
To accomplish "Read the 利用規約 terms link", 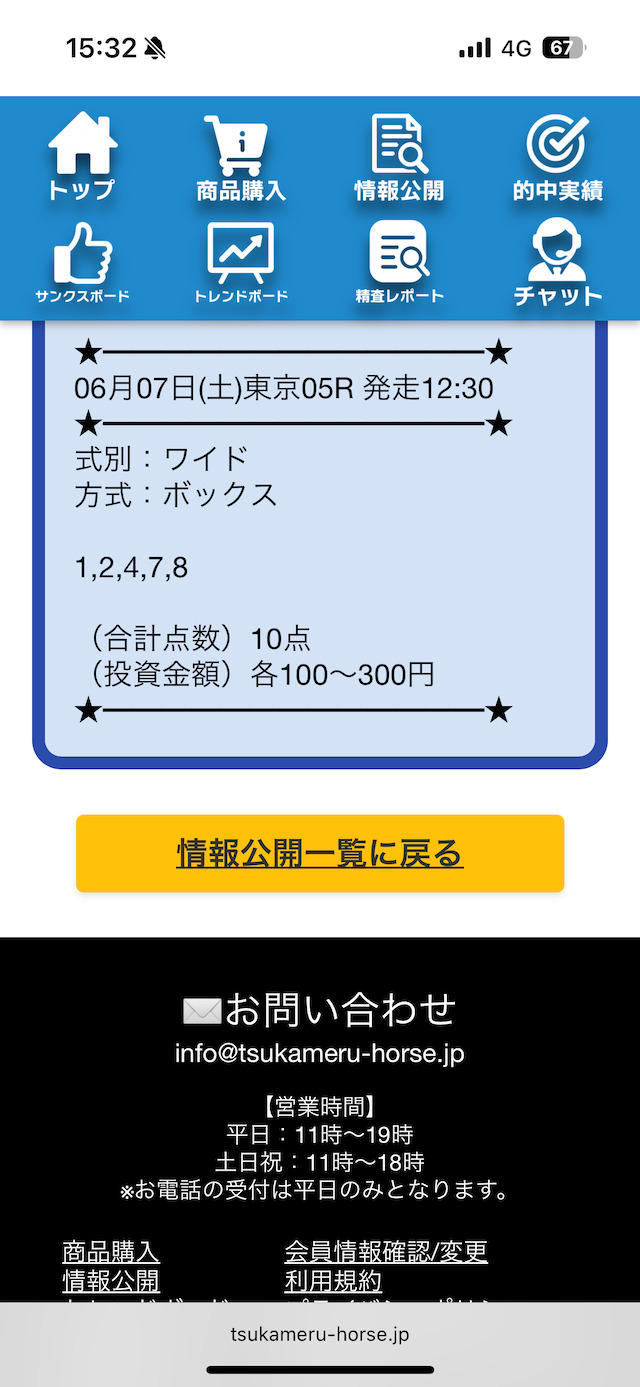I will click(333, 1281).
